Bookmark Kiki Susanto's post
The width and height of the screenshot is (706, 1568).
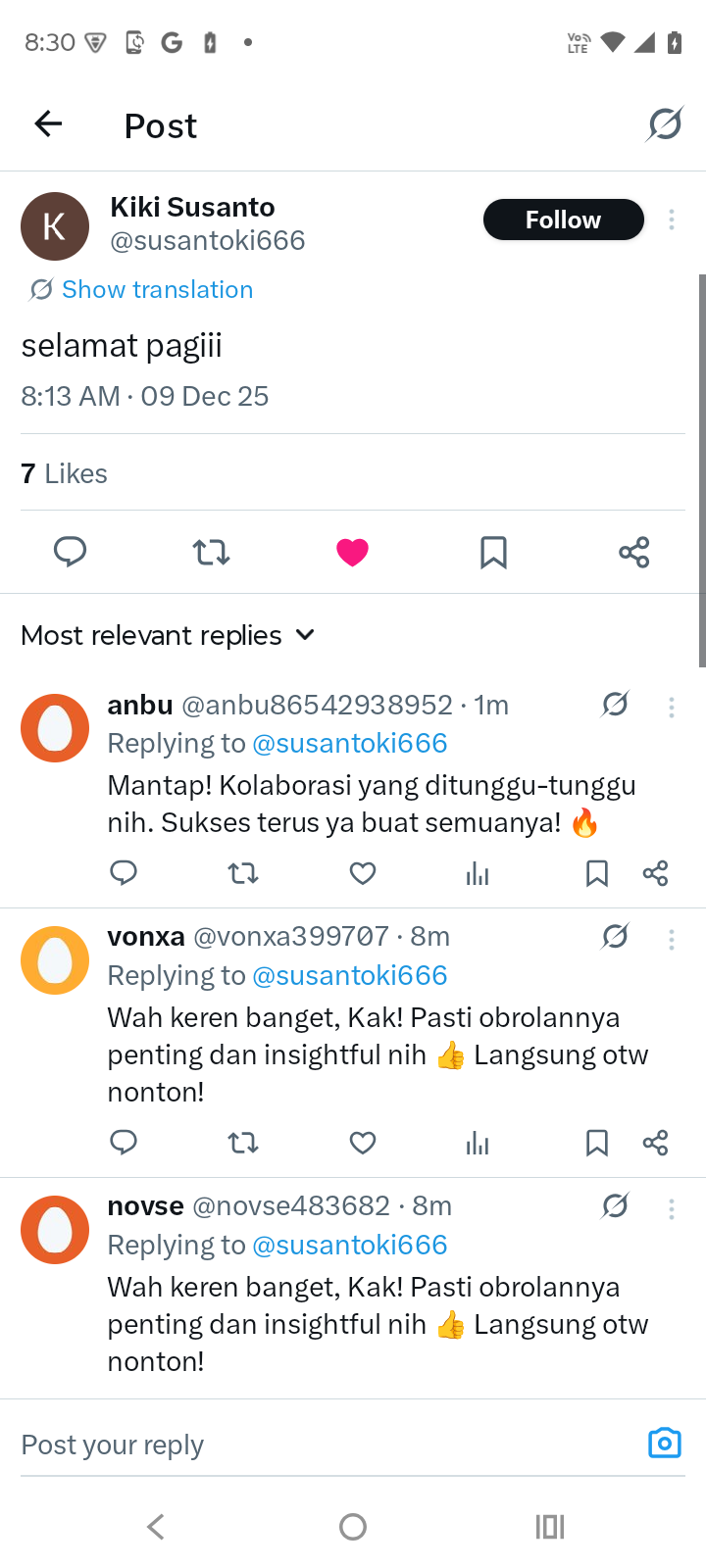tap(493, 552)
